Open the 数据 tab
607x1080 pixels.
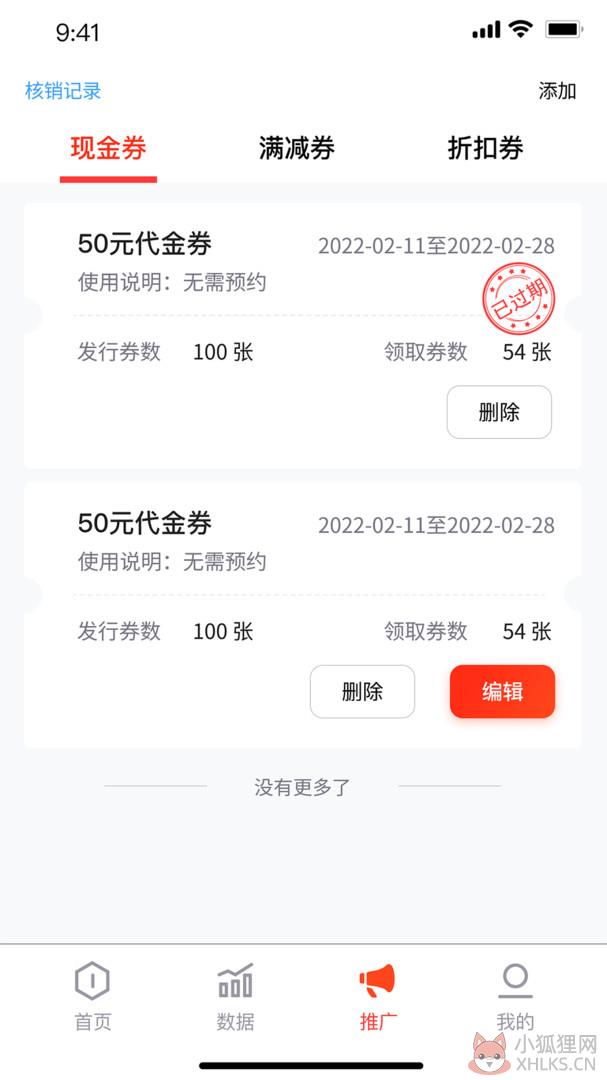tap(235, 997)
